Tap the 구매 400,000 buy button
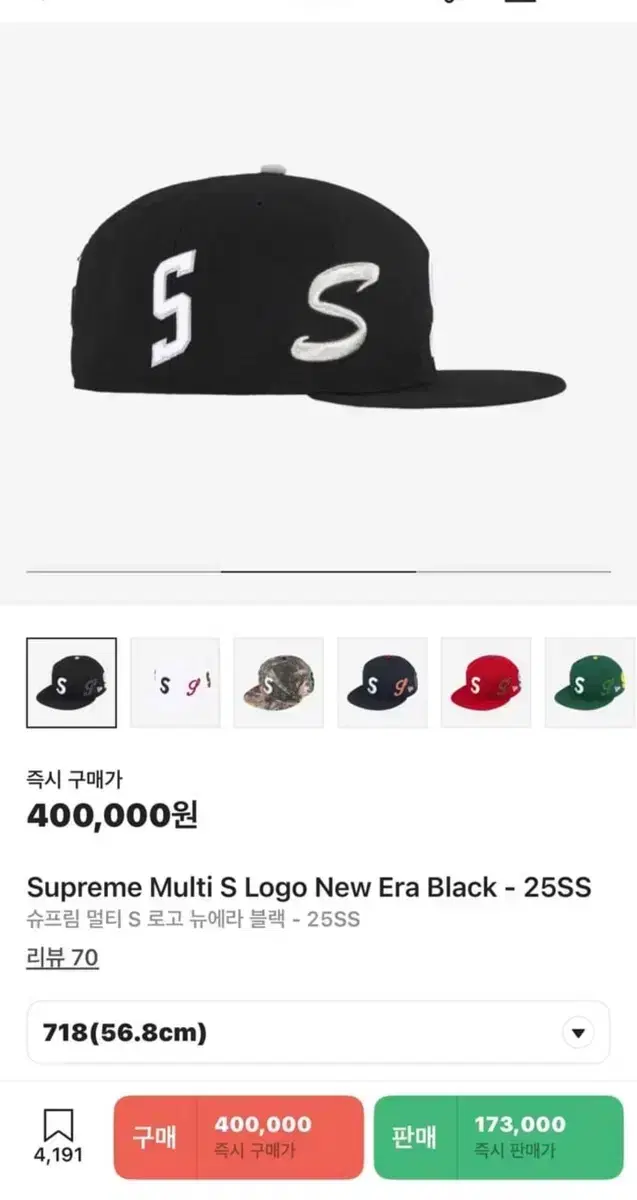The image size is (637, 1200). 239,1138
